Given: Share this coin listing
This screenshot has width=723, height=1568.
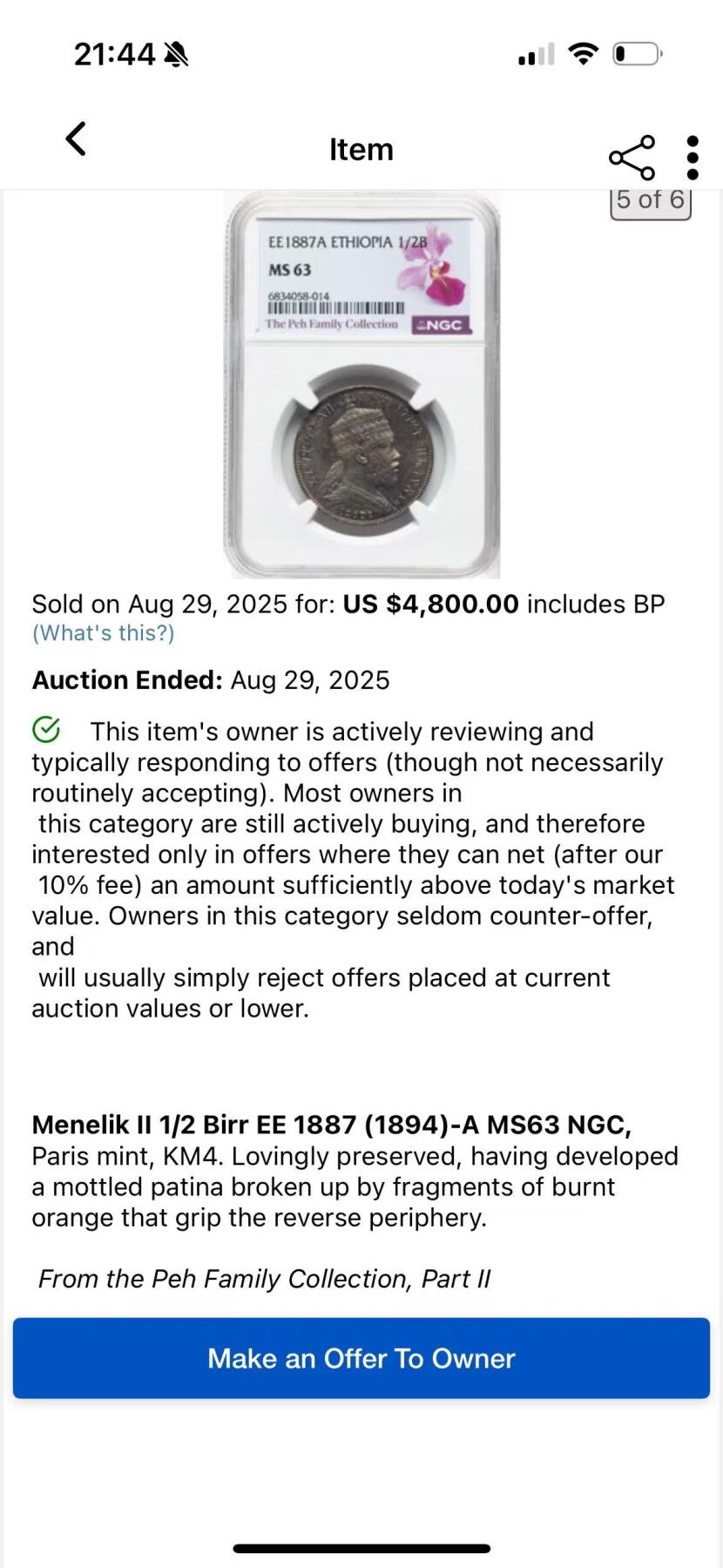Looking at the screenshot, I should 632,158.
